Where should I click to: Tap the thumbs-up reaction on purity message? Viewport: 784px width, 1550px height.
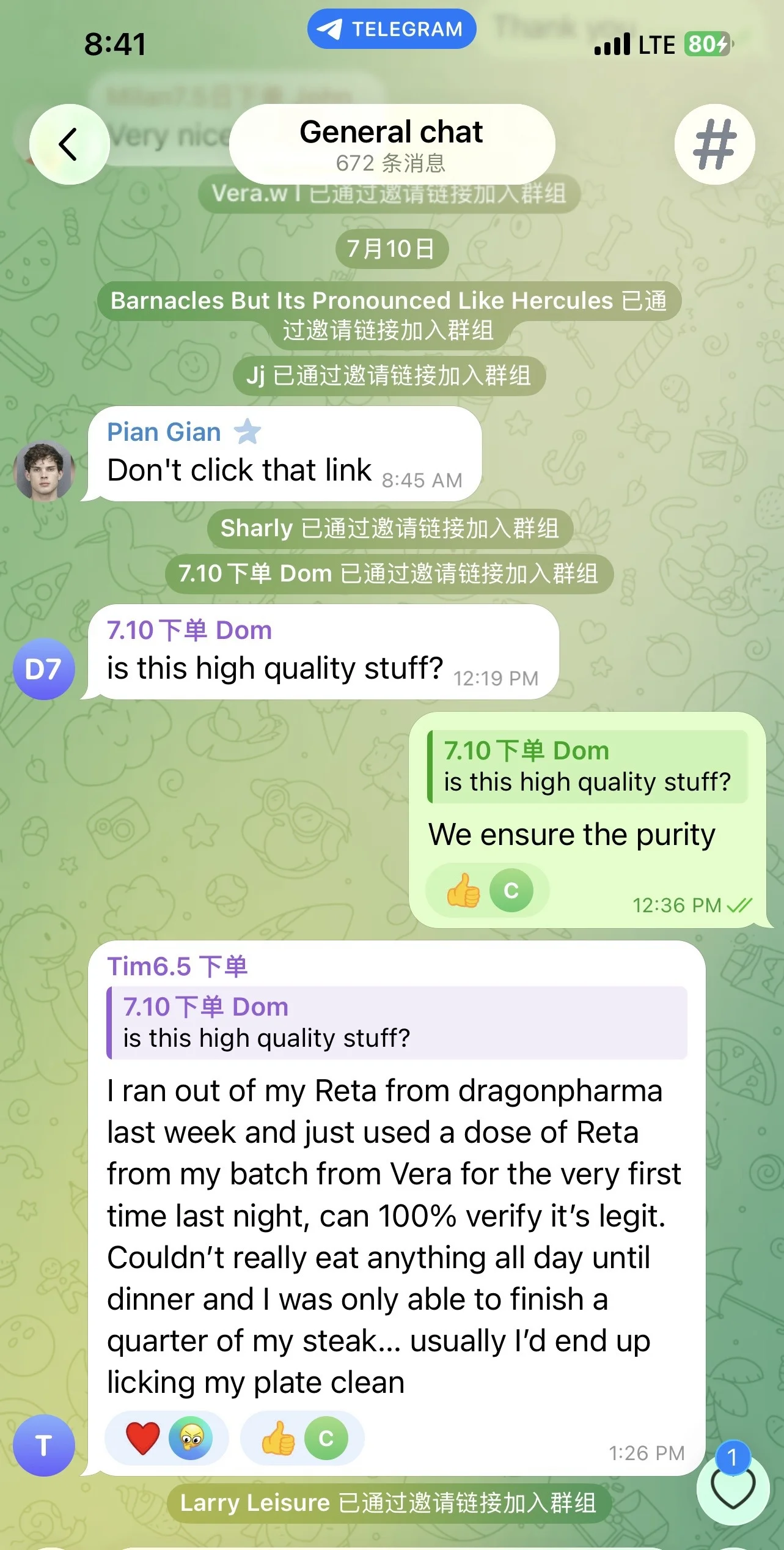coord(488,890)
